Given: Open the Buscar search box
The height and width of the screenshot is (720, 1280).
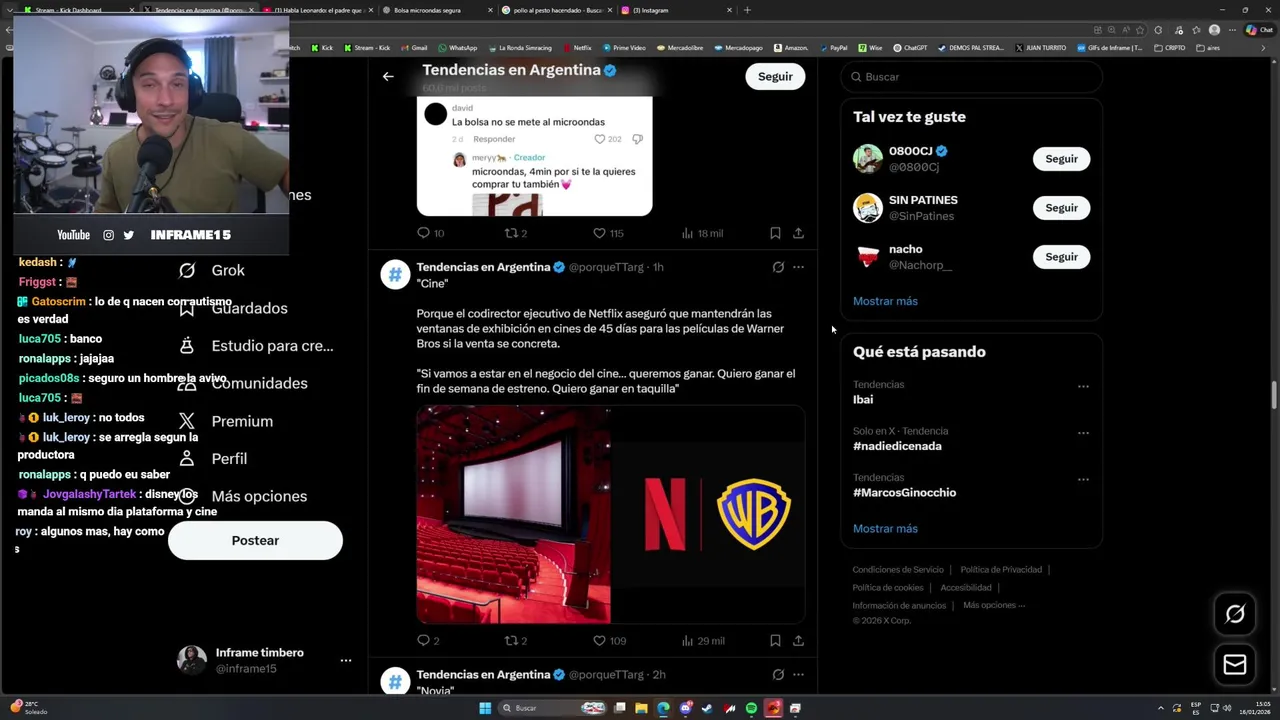Looking at the screenshot, I should coord(970,77).
